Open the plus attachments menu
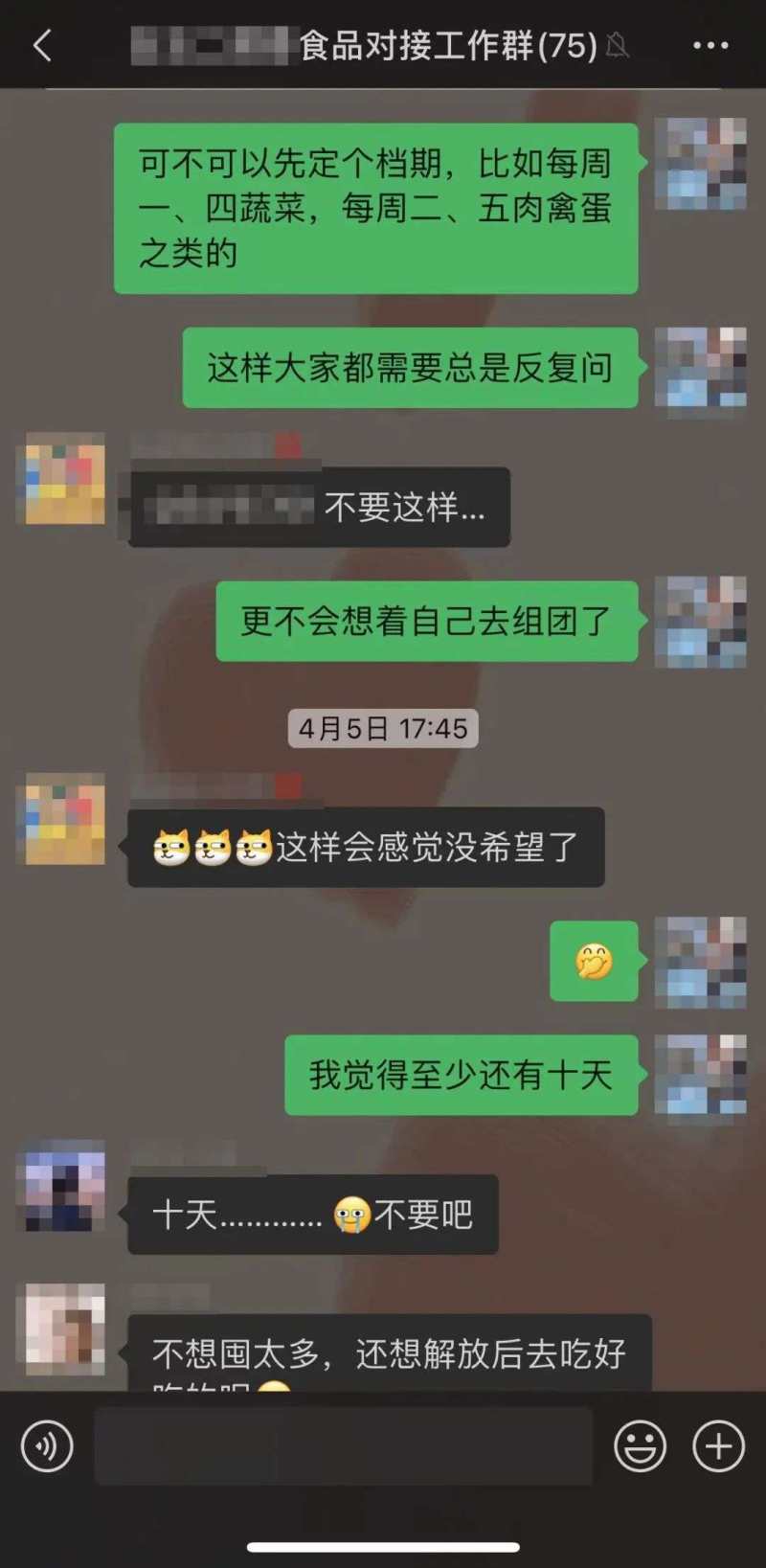This screenshot has height=1568, width=766. pyautogui.click(x=718, y=1445)
